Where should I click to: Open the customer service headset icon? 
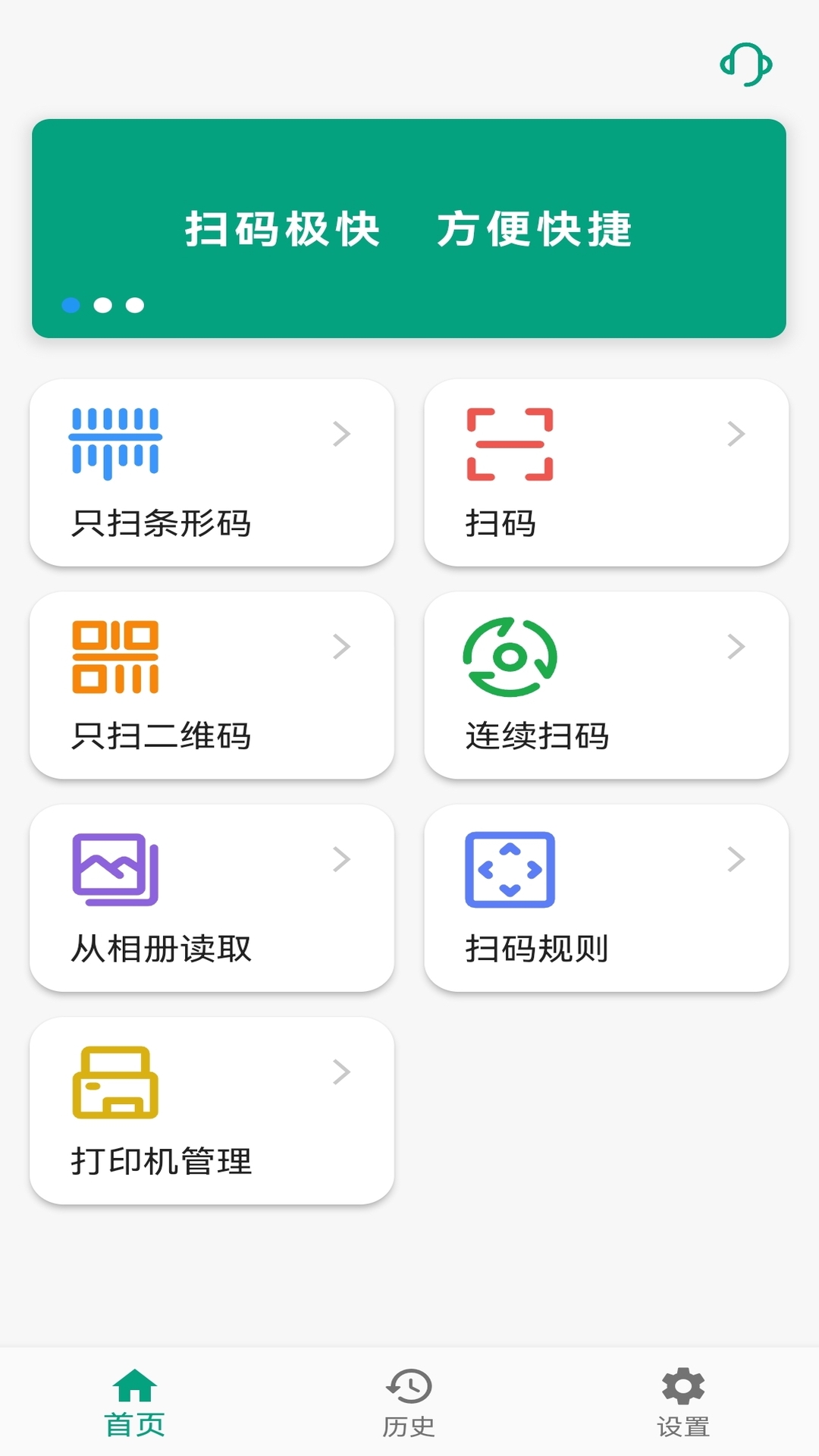[745, 65]
